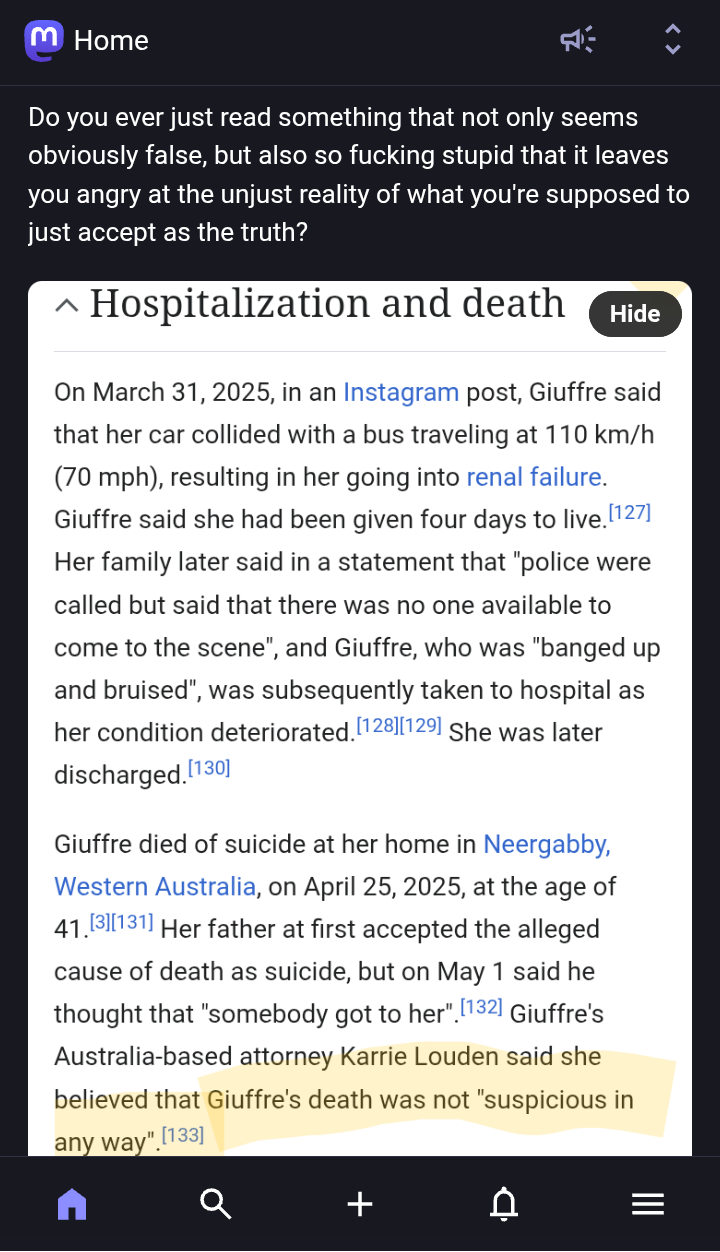The height and width of the screenshot is (1252, 720).
Task: Open the search tab
Action: (216, 1204)
